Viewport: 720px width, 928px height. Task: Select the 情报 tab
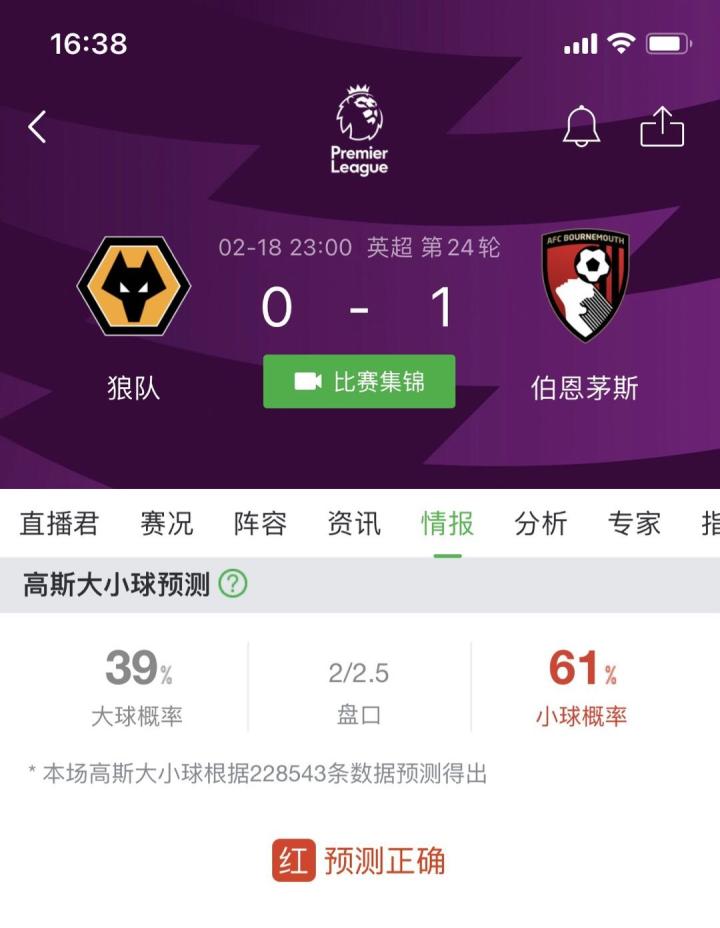pos(447,523)
